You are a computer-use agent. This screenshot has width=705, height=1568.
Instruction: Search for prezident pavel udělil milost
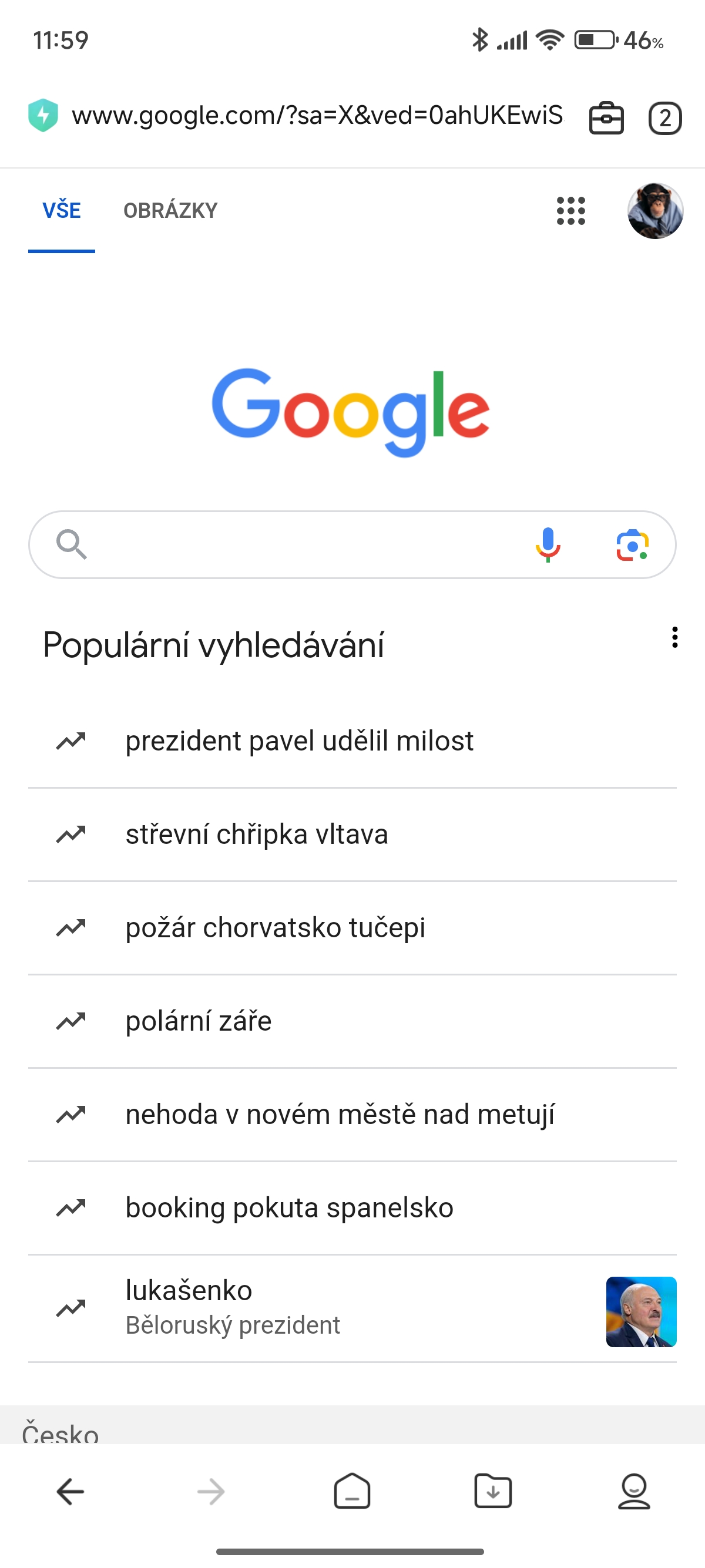click(352, 741)
